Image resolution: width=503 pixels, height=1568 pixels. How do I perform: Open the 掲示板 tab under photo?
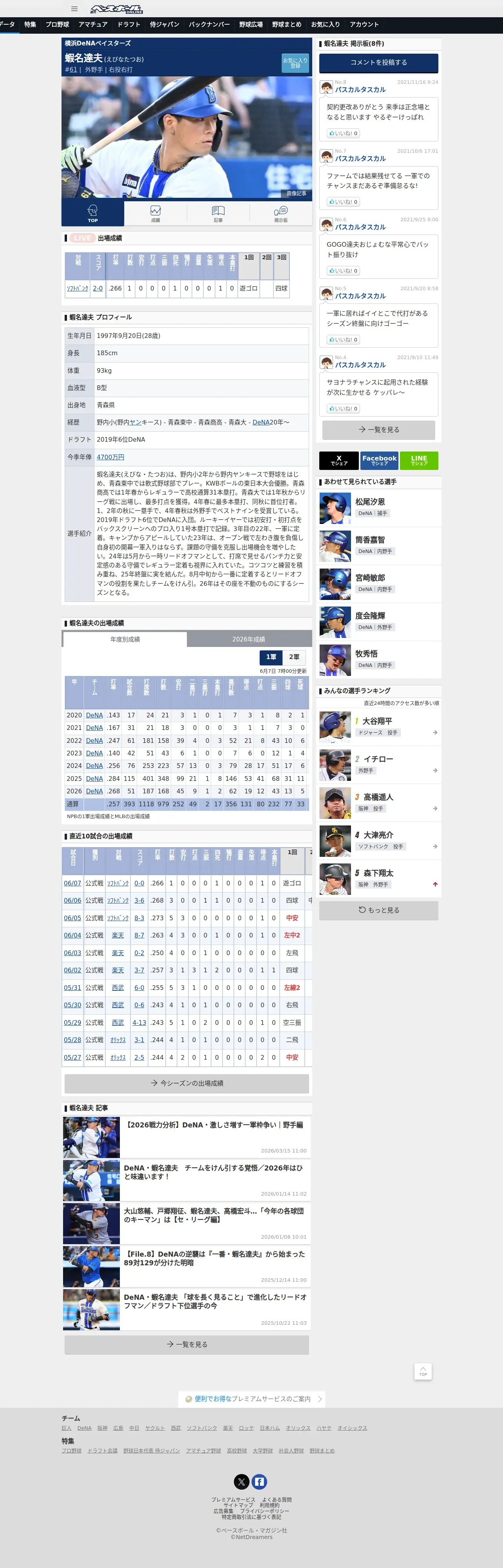[281, 214]
